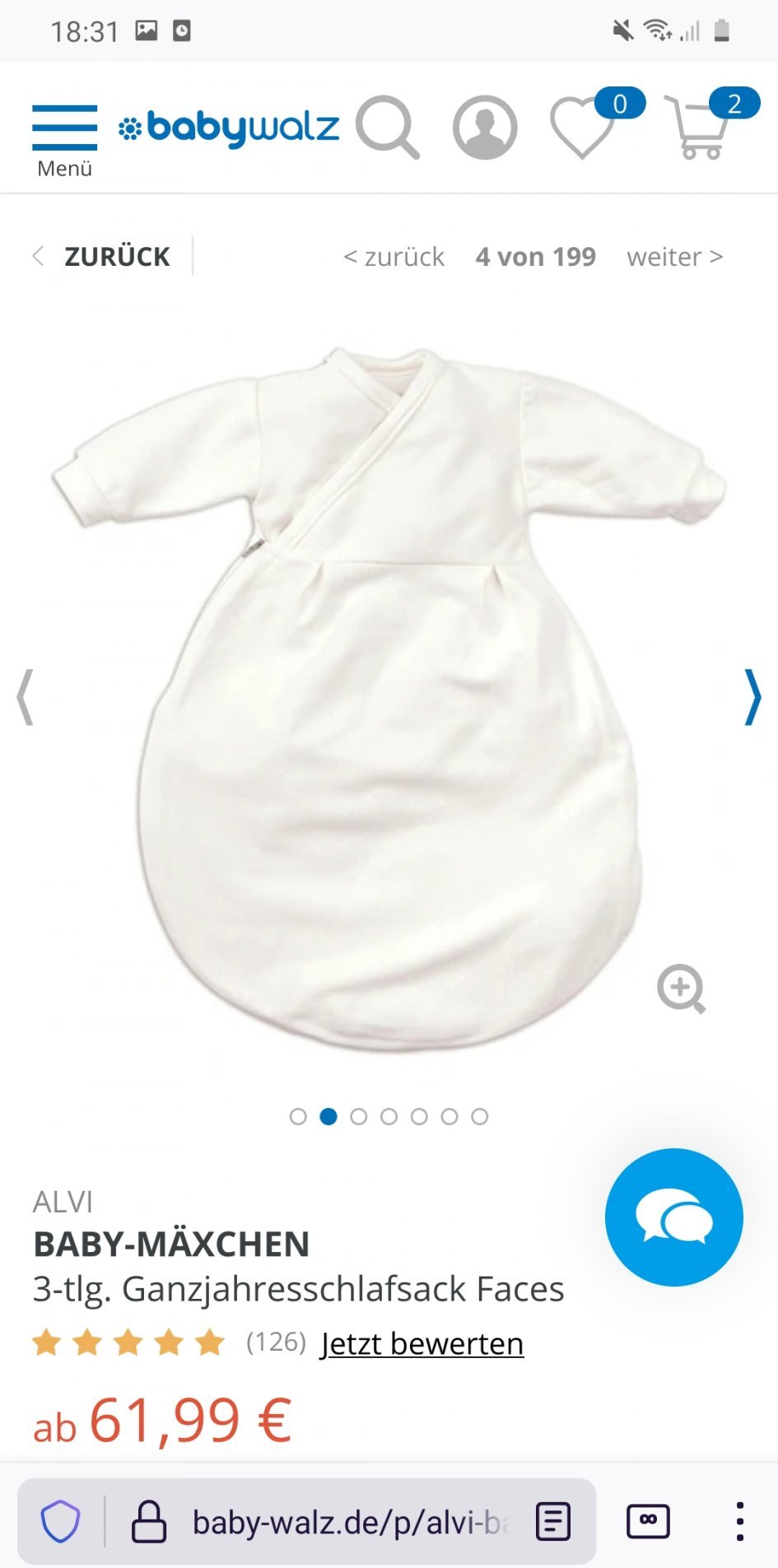Open the browser reader mode icon
Screen dimensions: 778x1568
tap(553, 1521)
